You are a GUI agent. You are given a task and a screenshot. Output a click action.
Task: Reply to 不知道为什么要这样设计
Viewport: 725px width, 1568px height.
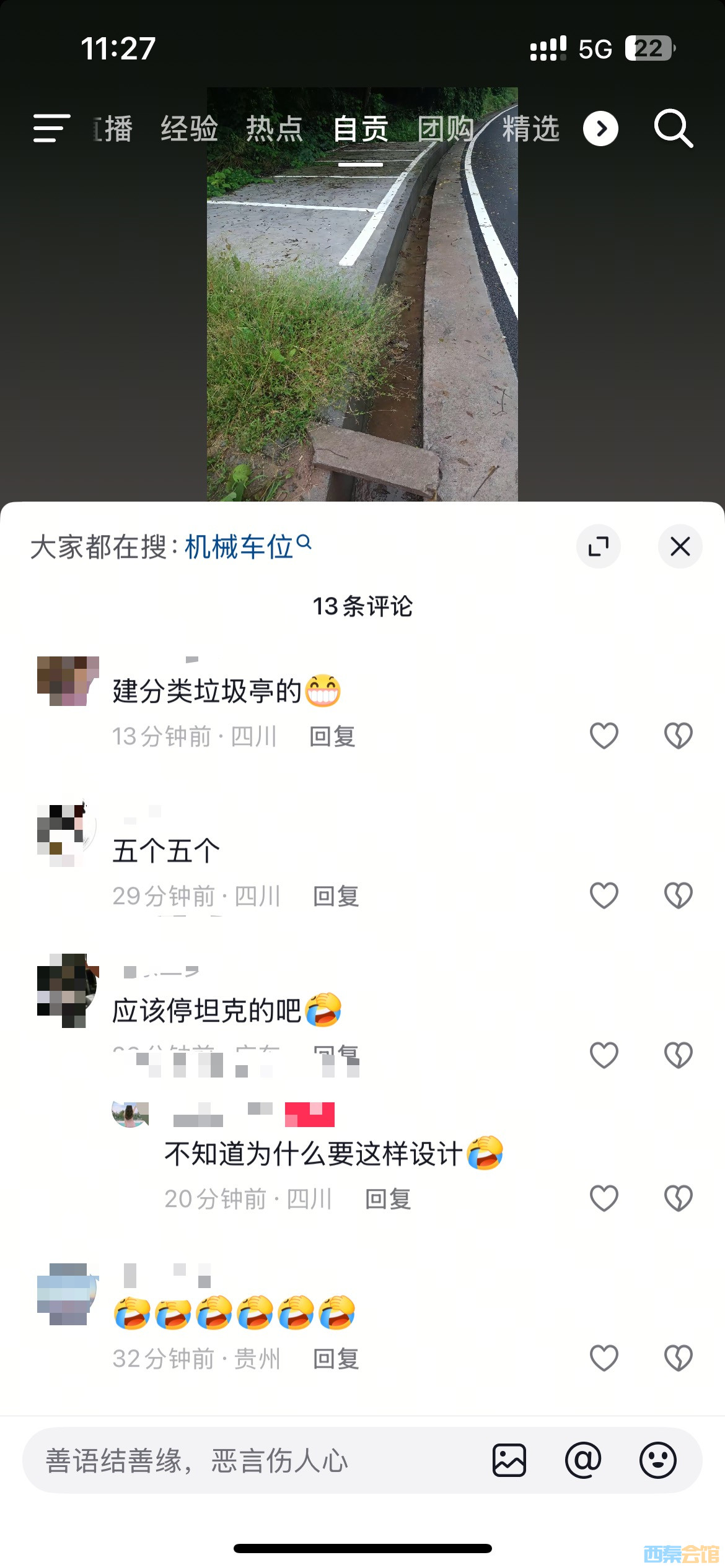388,1200
